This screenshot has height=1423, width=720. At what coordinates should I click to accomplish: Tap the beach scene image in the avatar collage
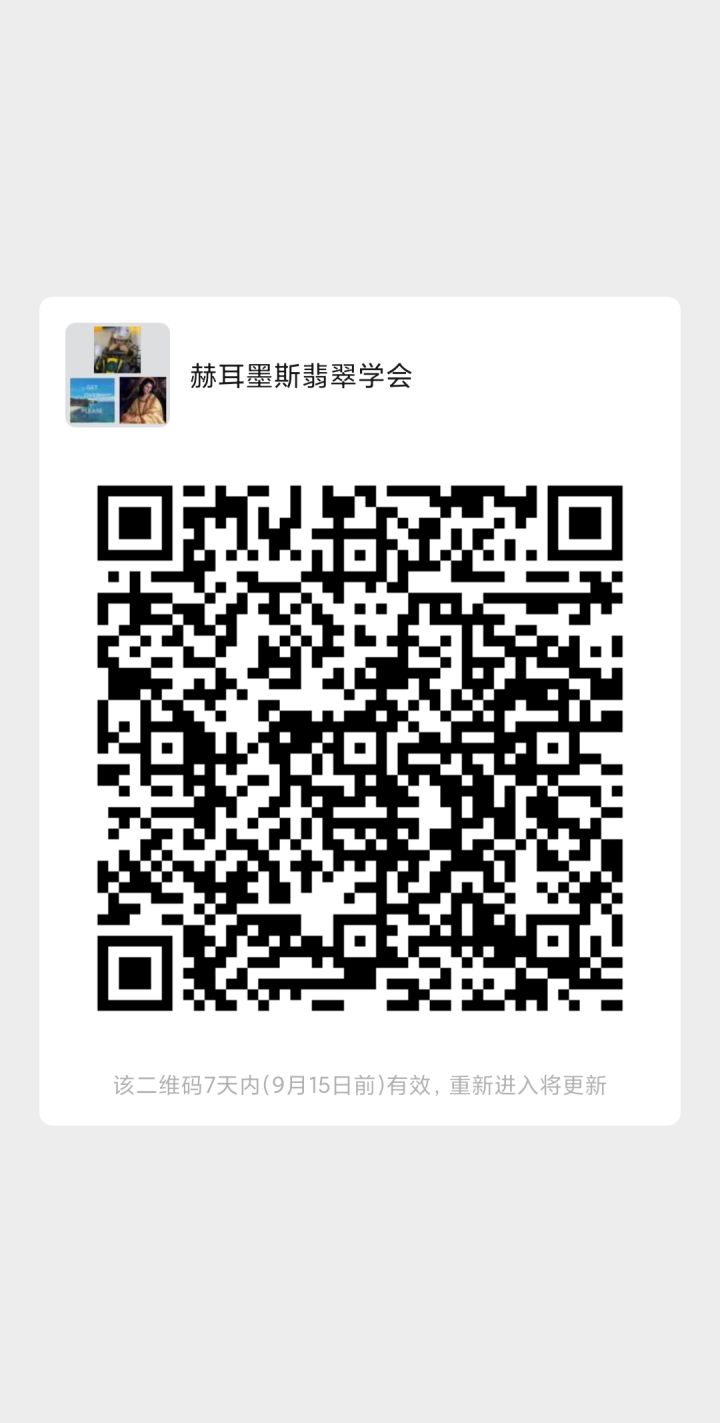(x=93, y=400)
